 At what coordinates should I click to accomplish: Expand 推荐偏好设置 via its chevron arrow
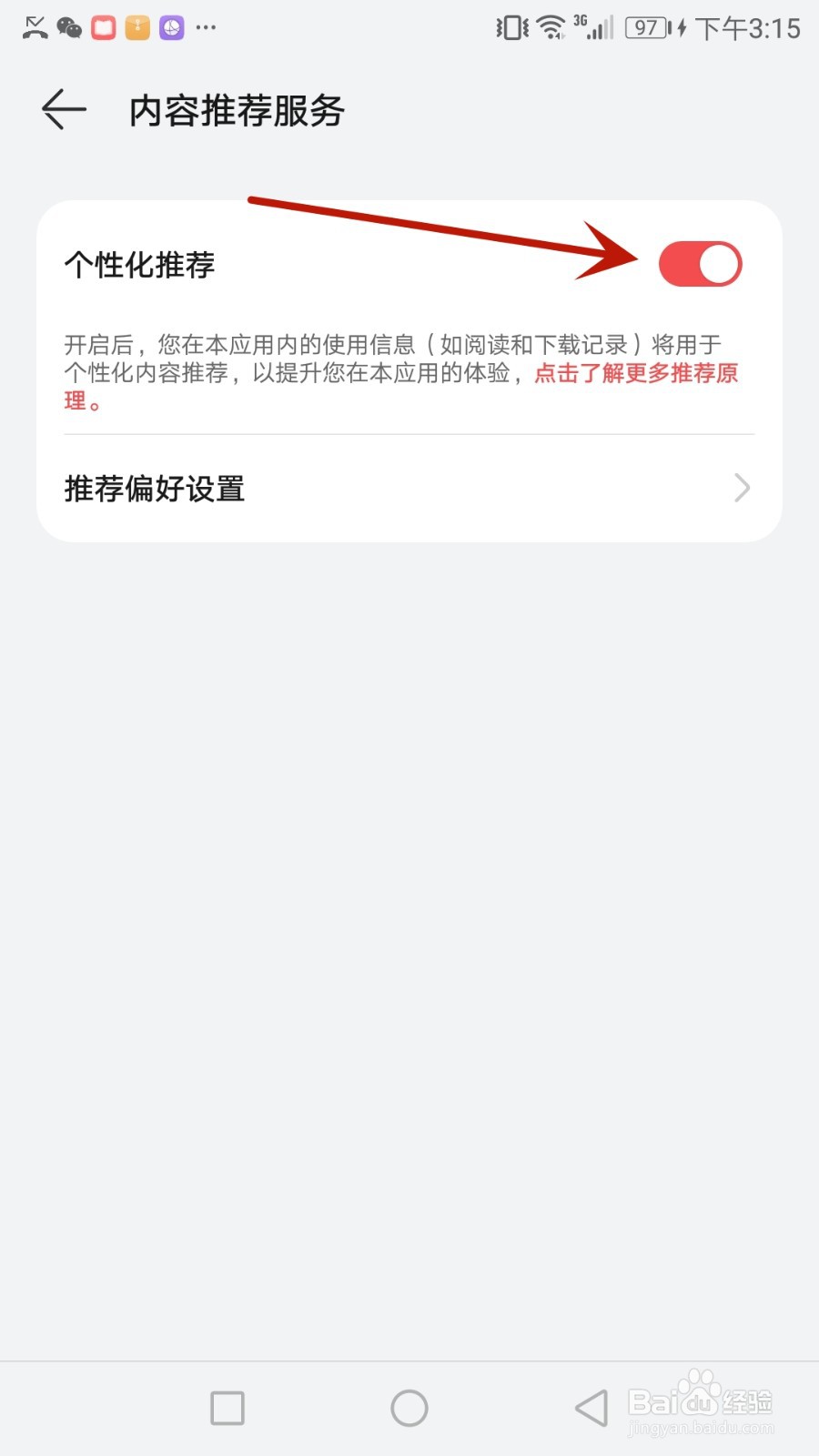coord(742,489)
